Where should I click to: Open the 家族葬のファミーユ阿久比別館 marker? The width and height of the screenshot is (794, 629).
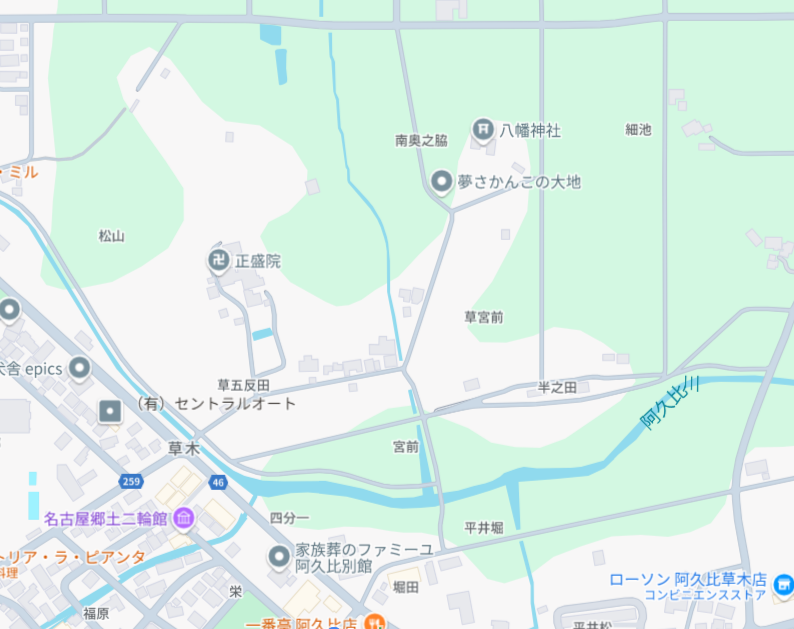[279, 556]
